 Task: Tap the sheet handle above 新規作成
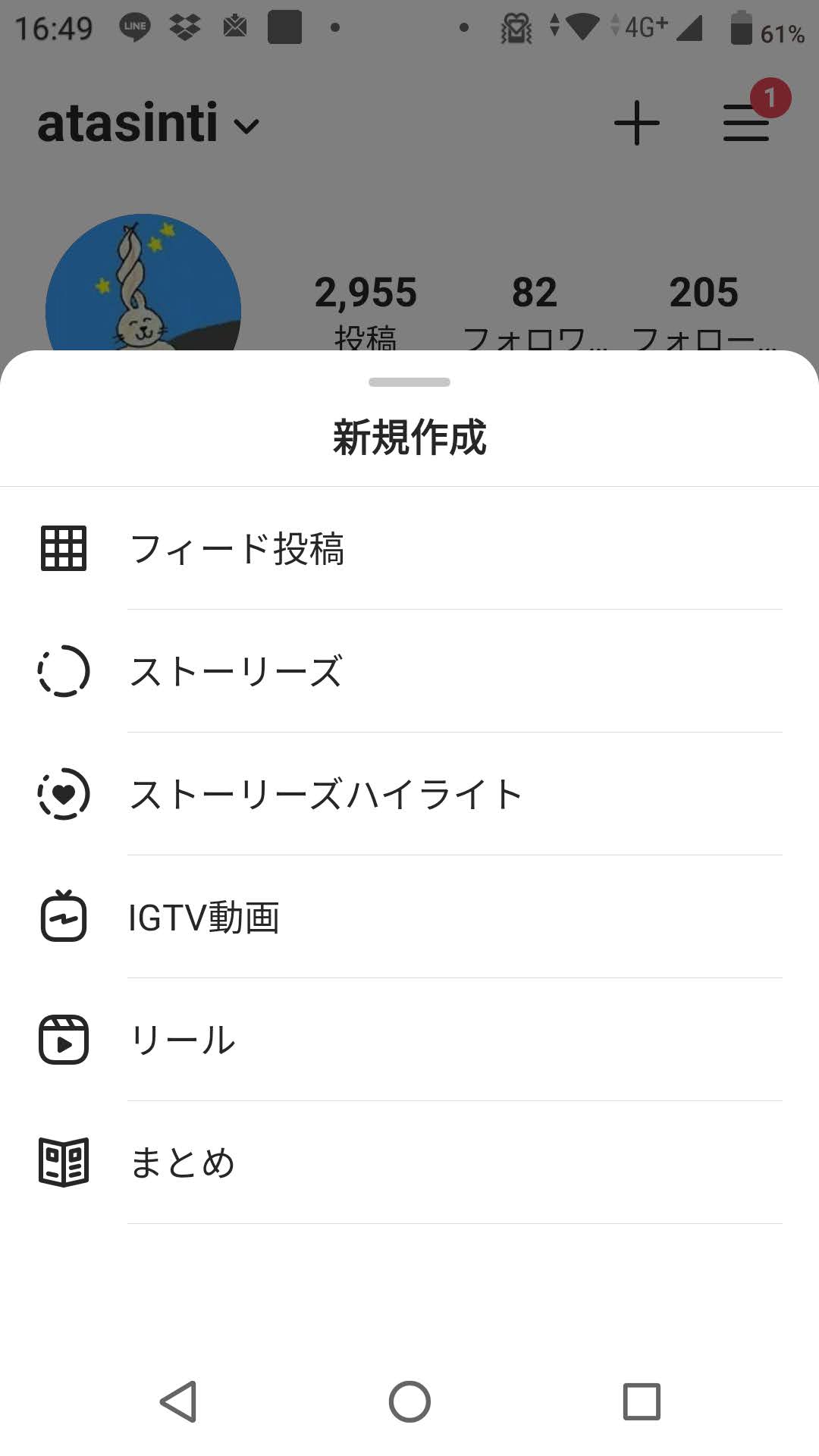tap(409, 382)
